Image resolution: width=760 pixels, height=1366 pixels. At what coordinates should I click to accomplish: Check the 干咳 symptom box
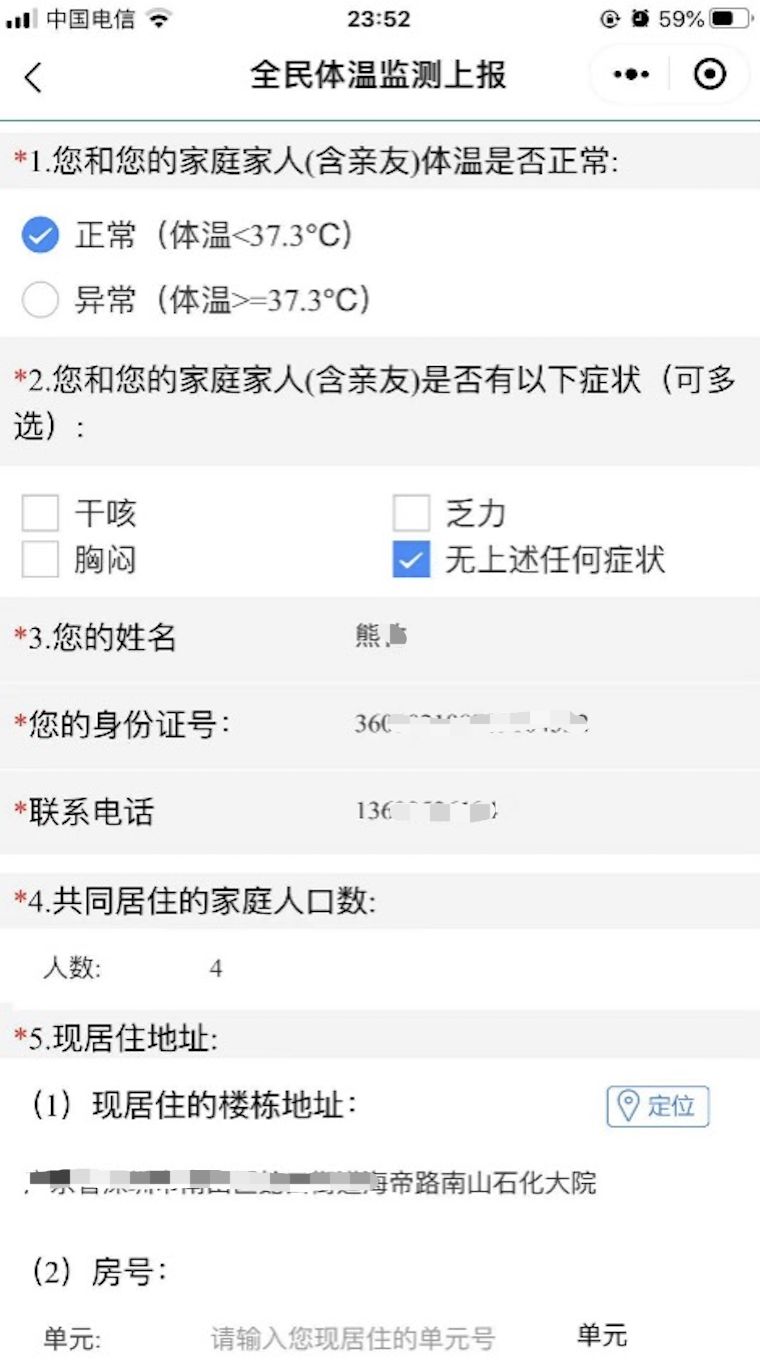point(41,514)
